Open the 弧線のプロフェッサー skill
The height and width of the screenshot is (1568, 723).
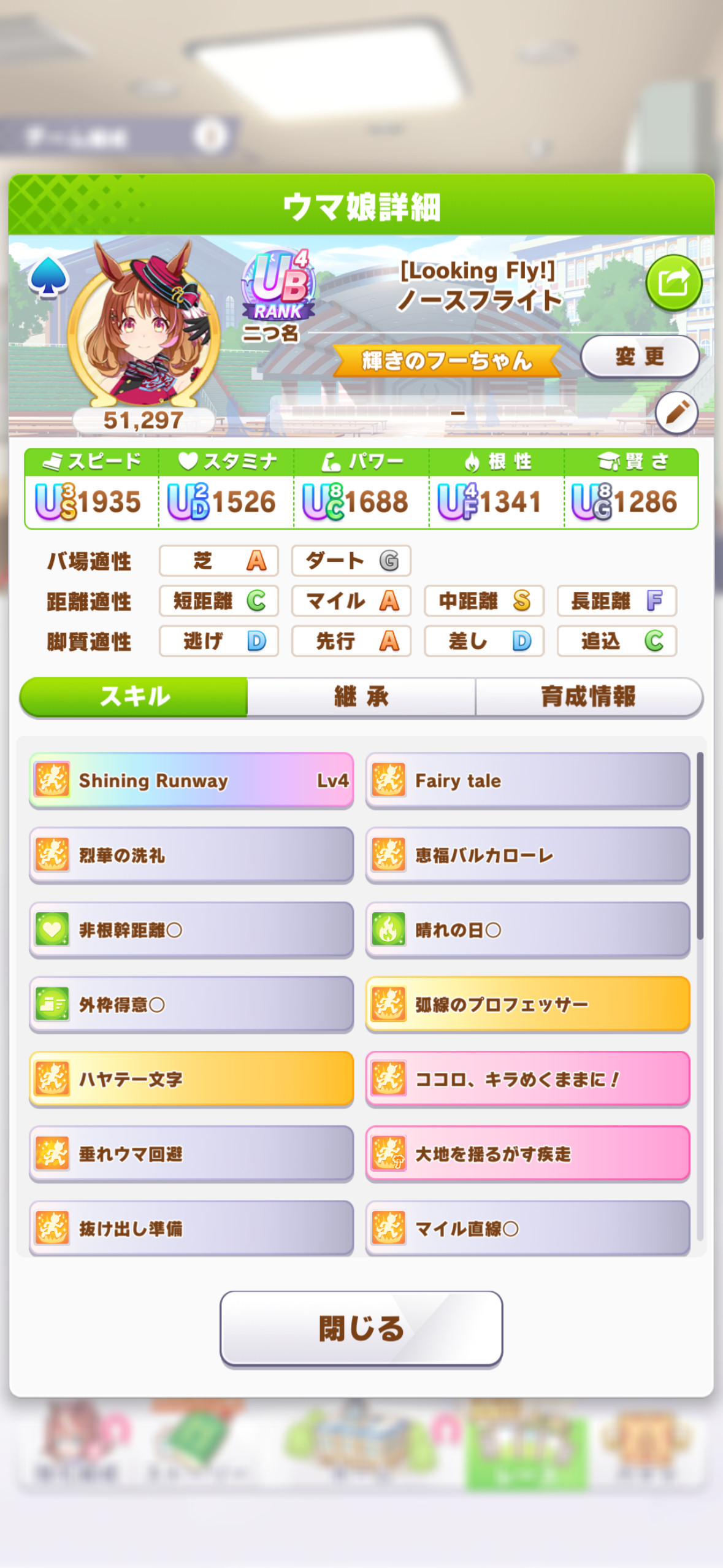(x=528, y=1005)
